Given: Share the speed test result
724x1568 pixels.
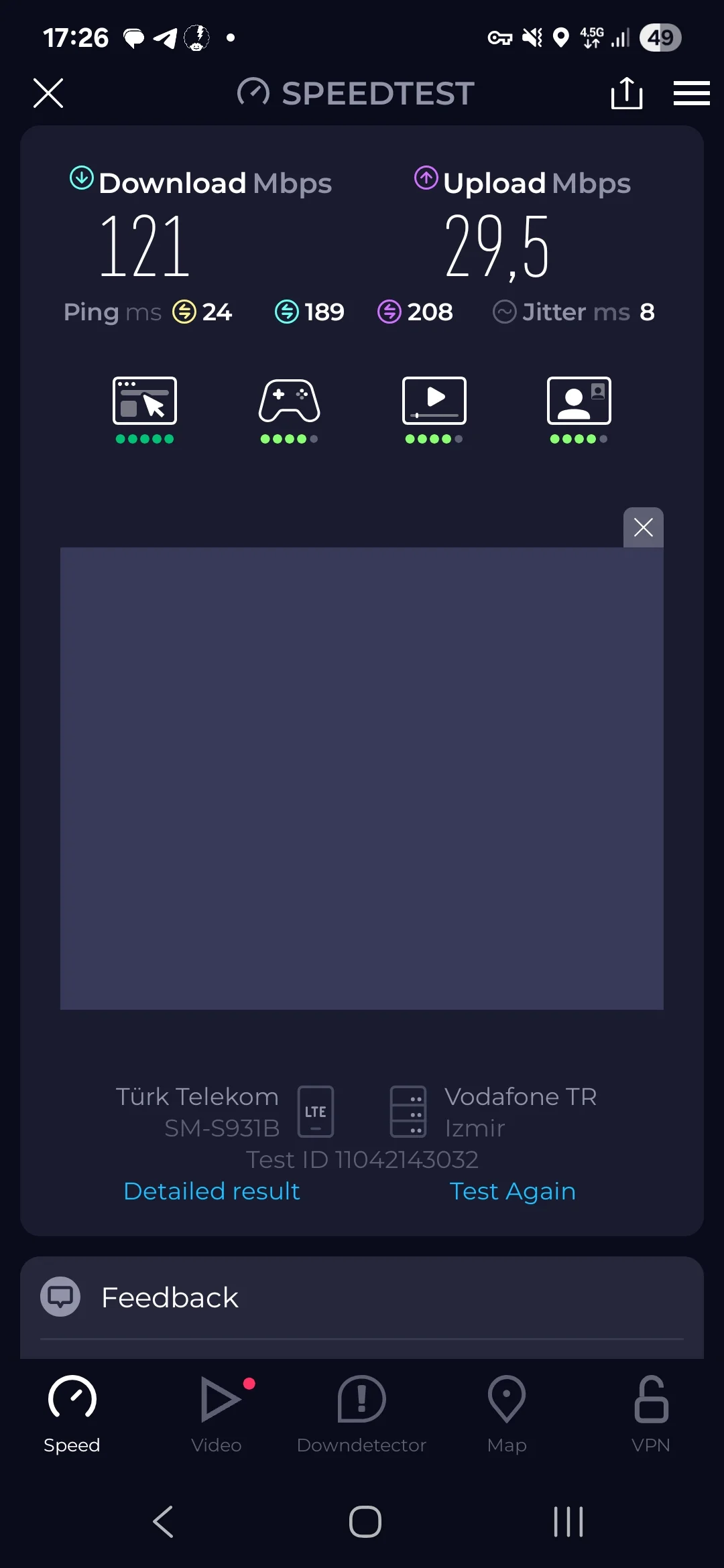Looking at the screenshot, I should 627,93.
